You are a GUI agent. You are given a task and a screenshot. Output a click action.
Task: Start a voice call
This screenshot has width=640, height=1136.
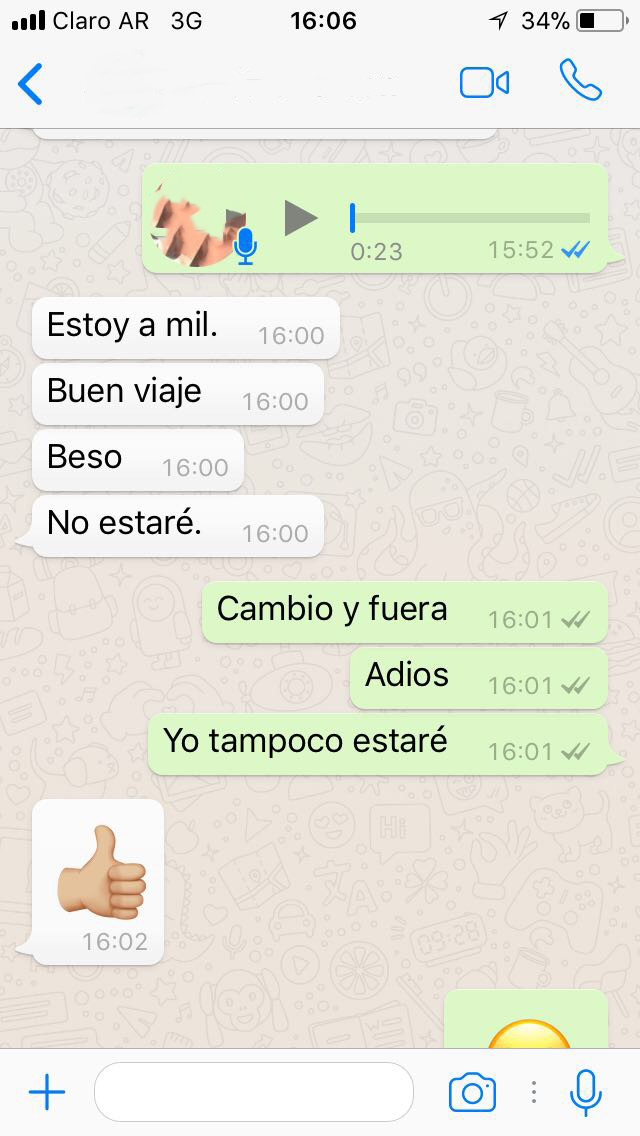[x=580, y=81]
